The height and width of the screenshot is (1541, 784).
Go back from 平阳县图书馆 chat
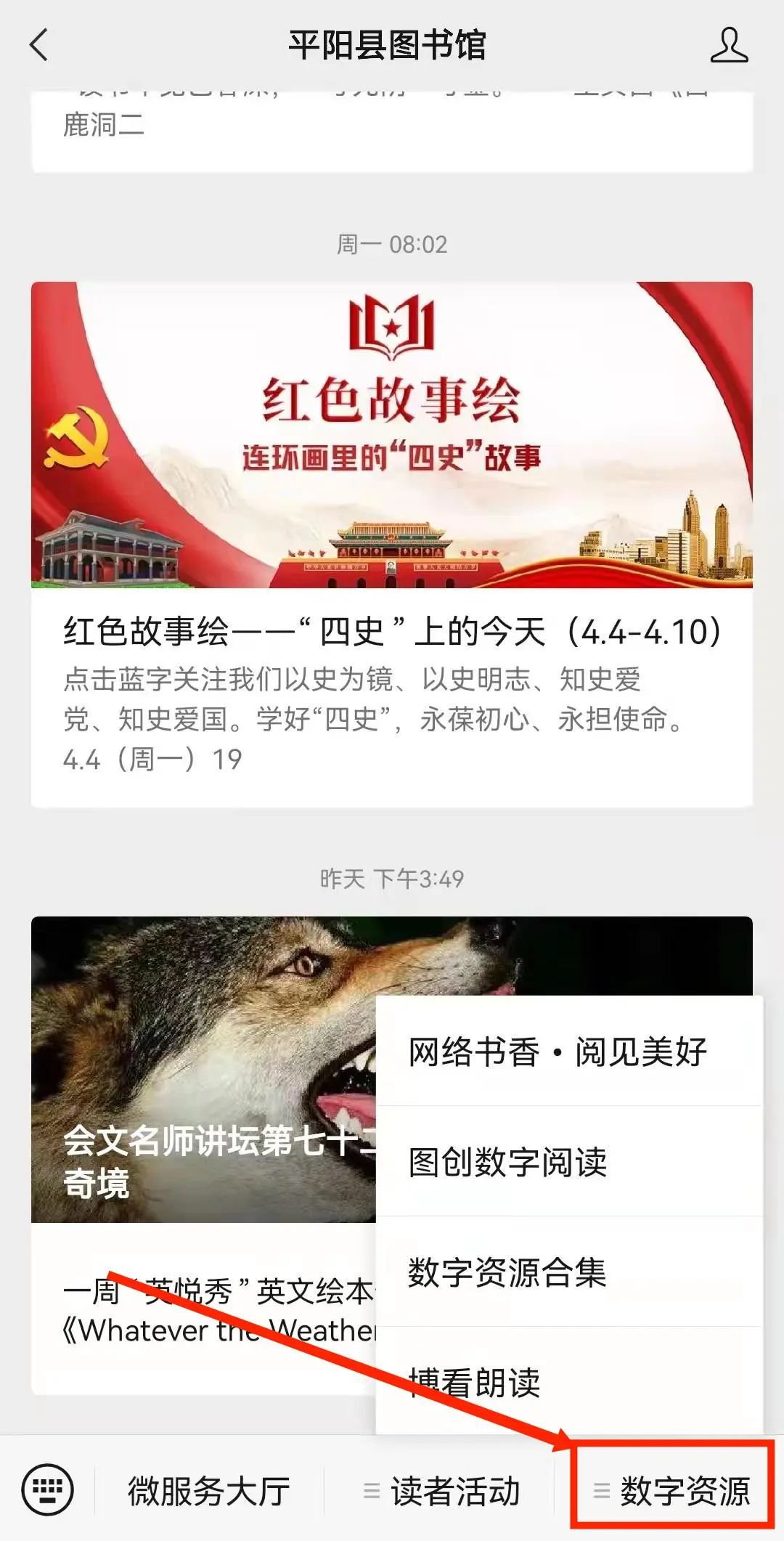coord(39,45)
